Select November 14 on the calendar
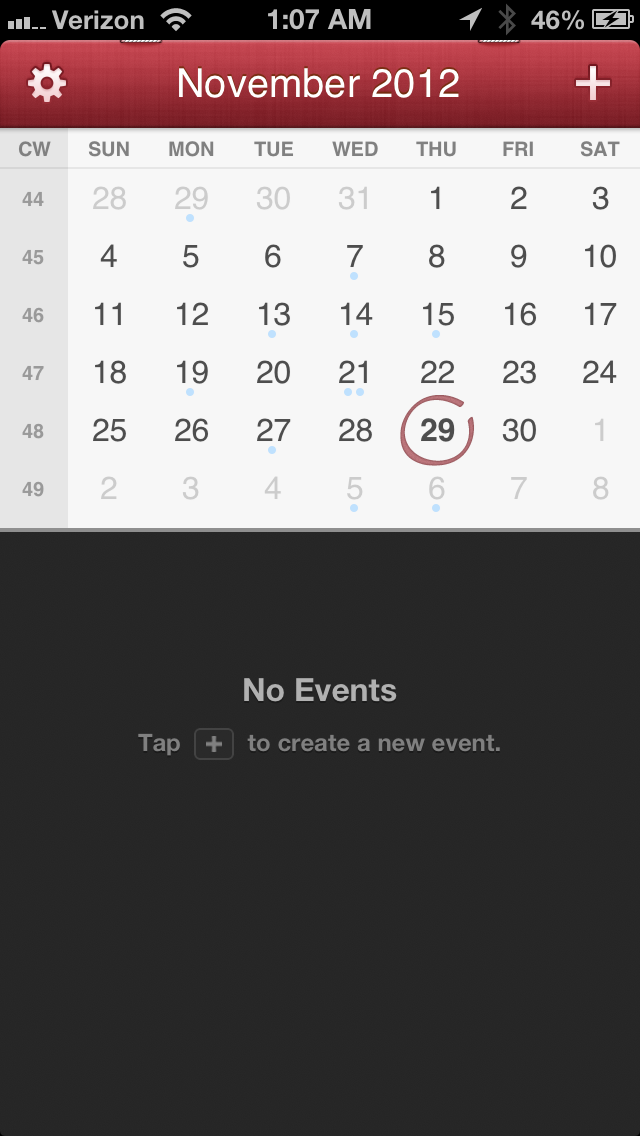 [x=355, y=314]
